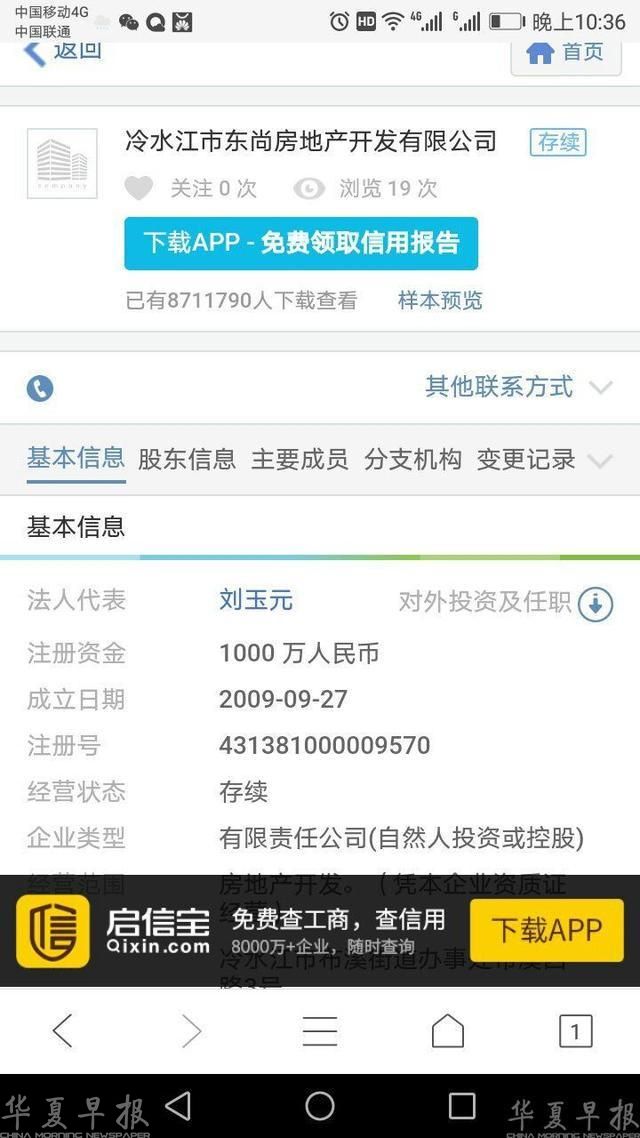Tap 下载APP - 免费领取信用报告 button
Viewport: 640px width, 1138px height.
point(301,243)
